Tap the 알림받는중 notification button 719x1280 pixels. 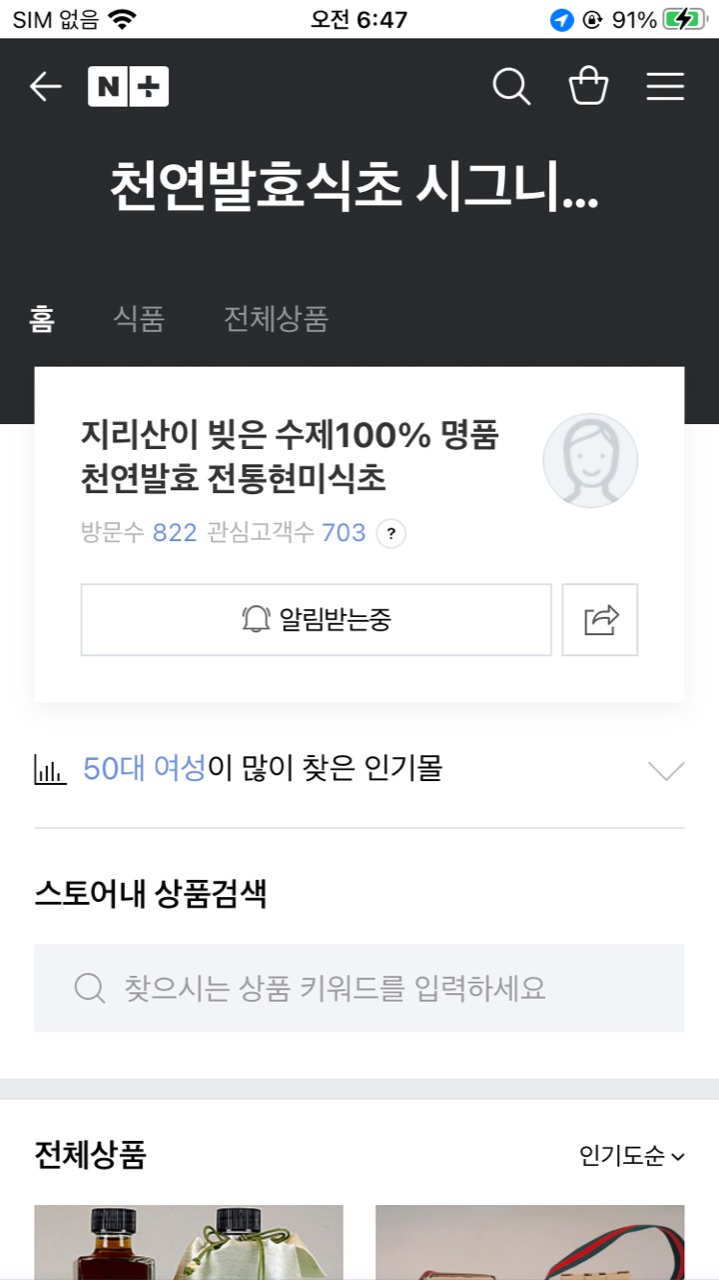[316, 620]
